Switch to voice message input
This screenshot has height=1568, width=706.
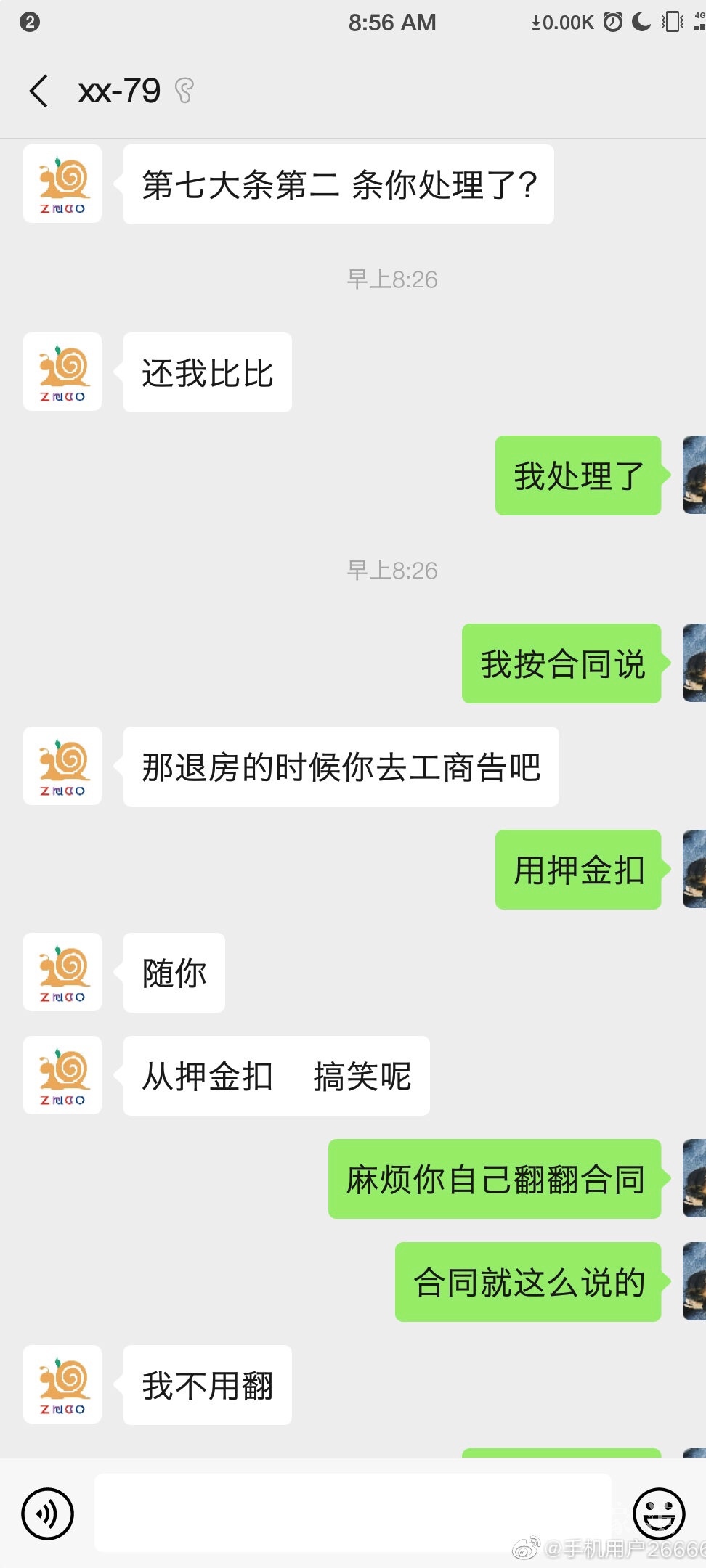(x=48, y=1514)
